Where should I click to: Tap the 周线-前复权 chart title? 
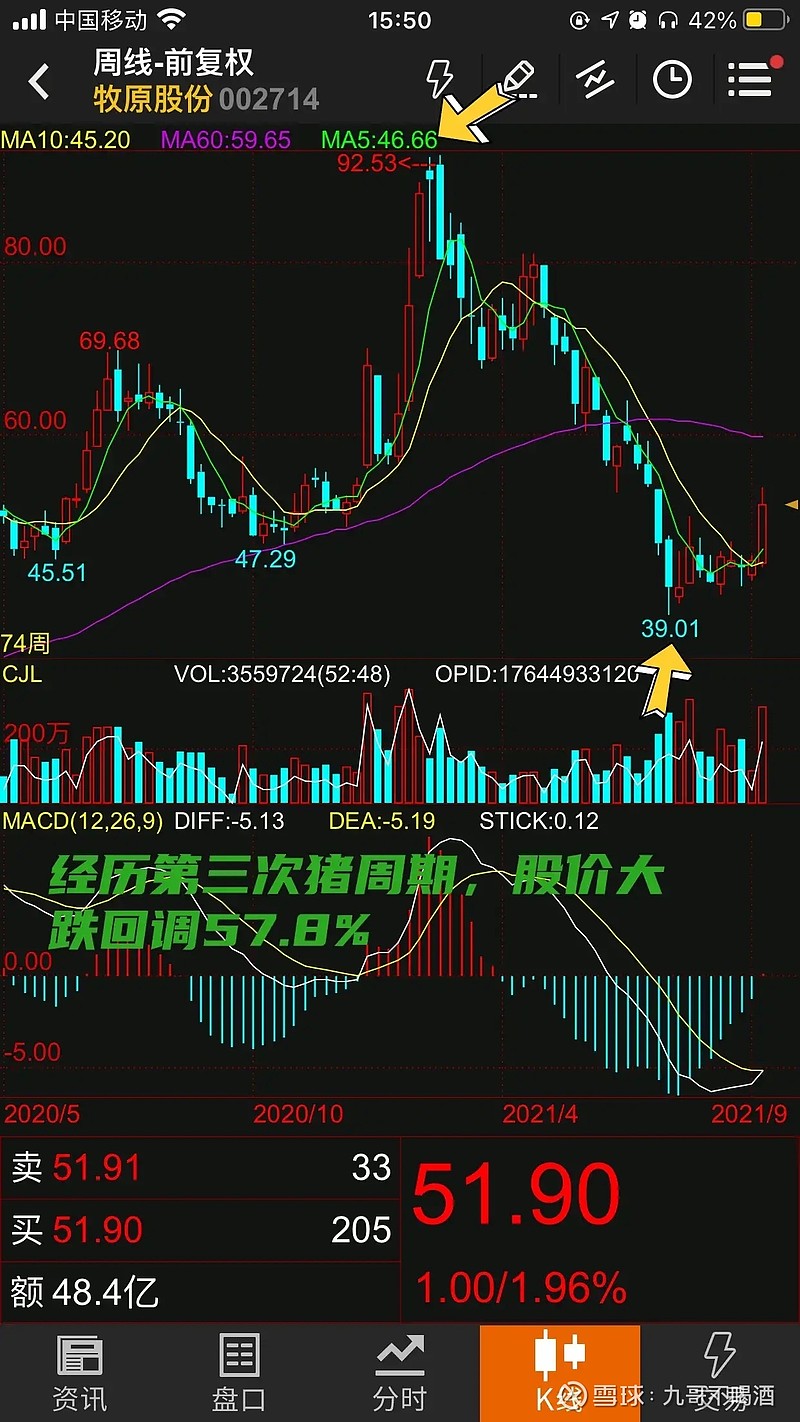[x=174, y=62]
